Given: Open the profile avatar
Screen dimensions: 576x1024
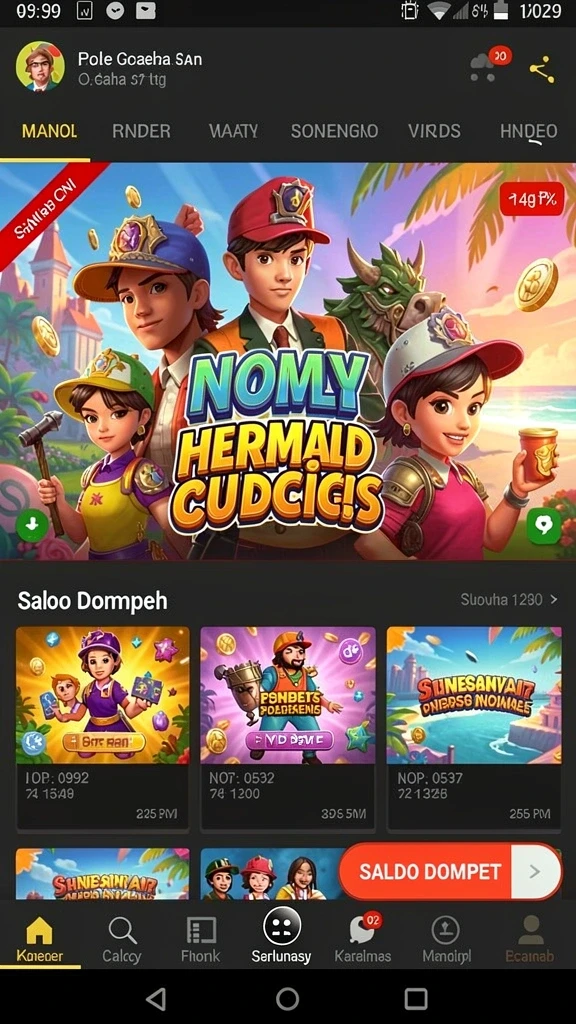Looking at the screenshot, I should tap(40, 67).
